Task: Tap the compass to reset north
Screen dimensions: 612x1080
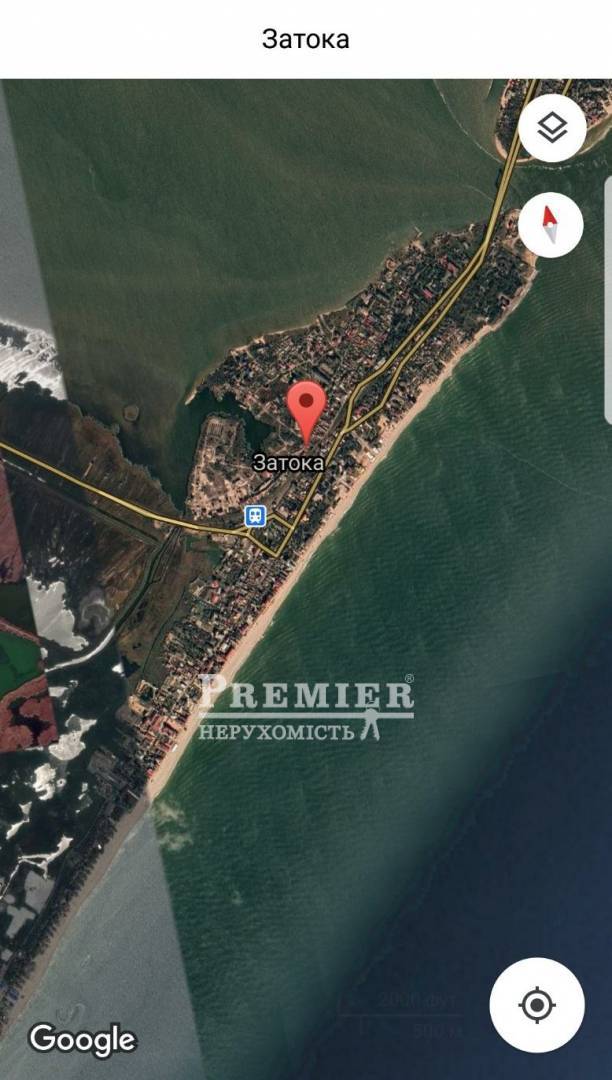Action: pos(551,226)
